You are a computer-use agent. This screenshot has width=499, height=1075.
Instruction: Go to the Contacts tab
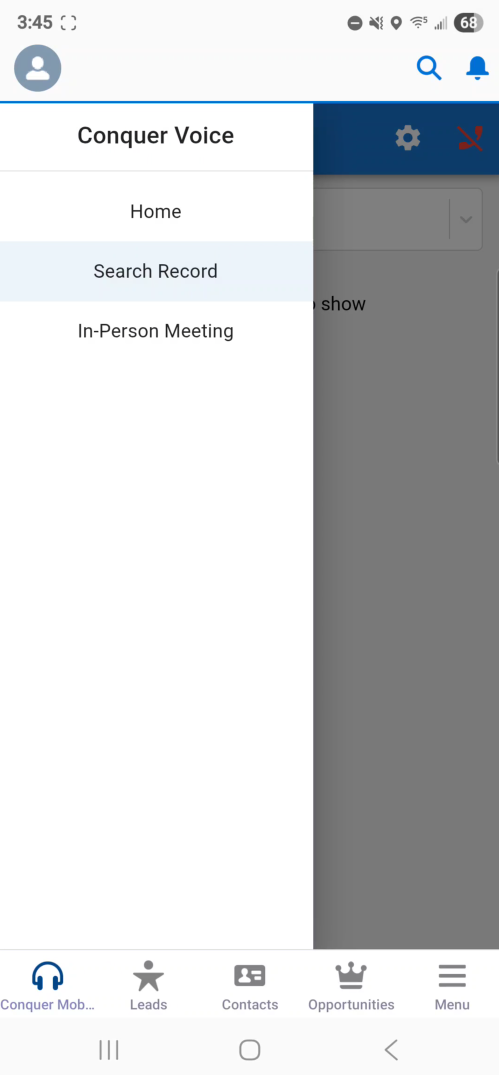click(x=250, y=986)
